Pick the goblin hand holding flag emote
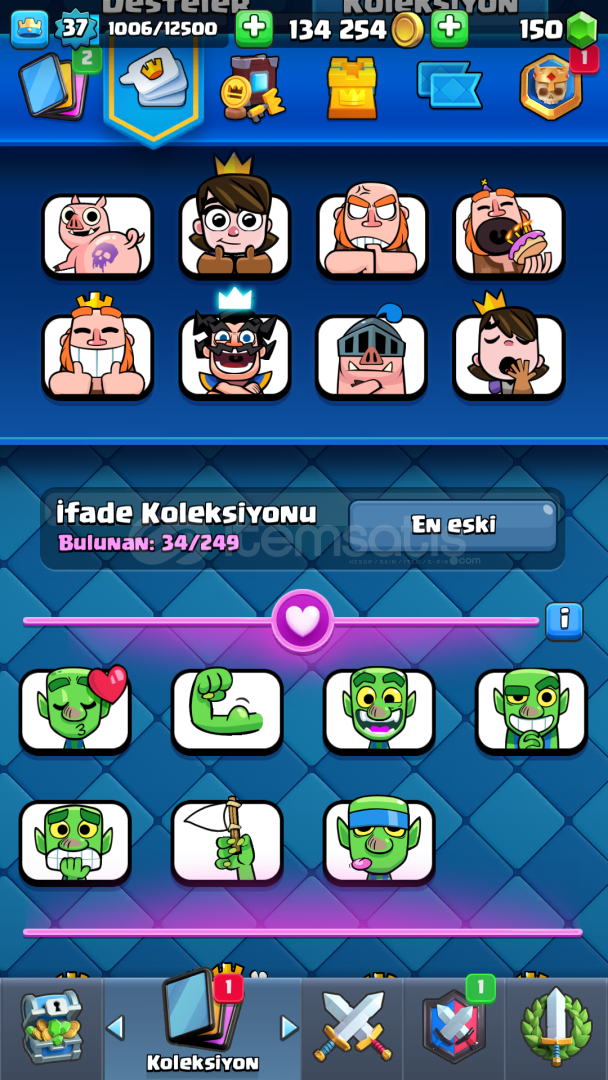The width and height of the screenshot is (608, 1080). 227,842
